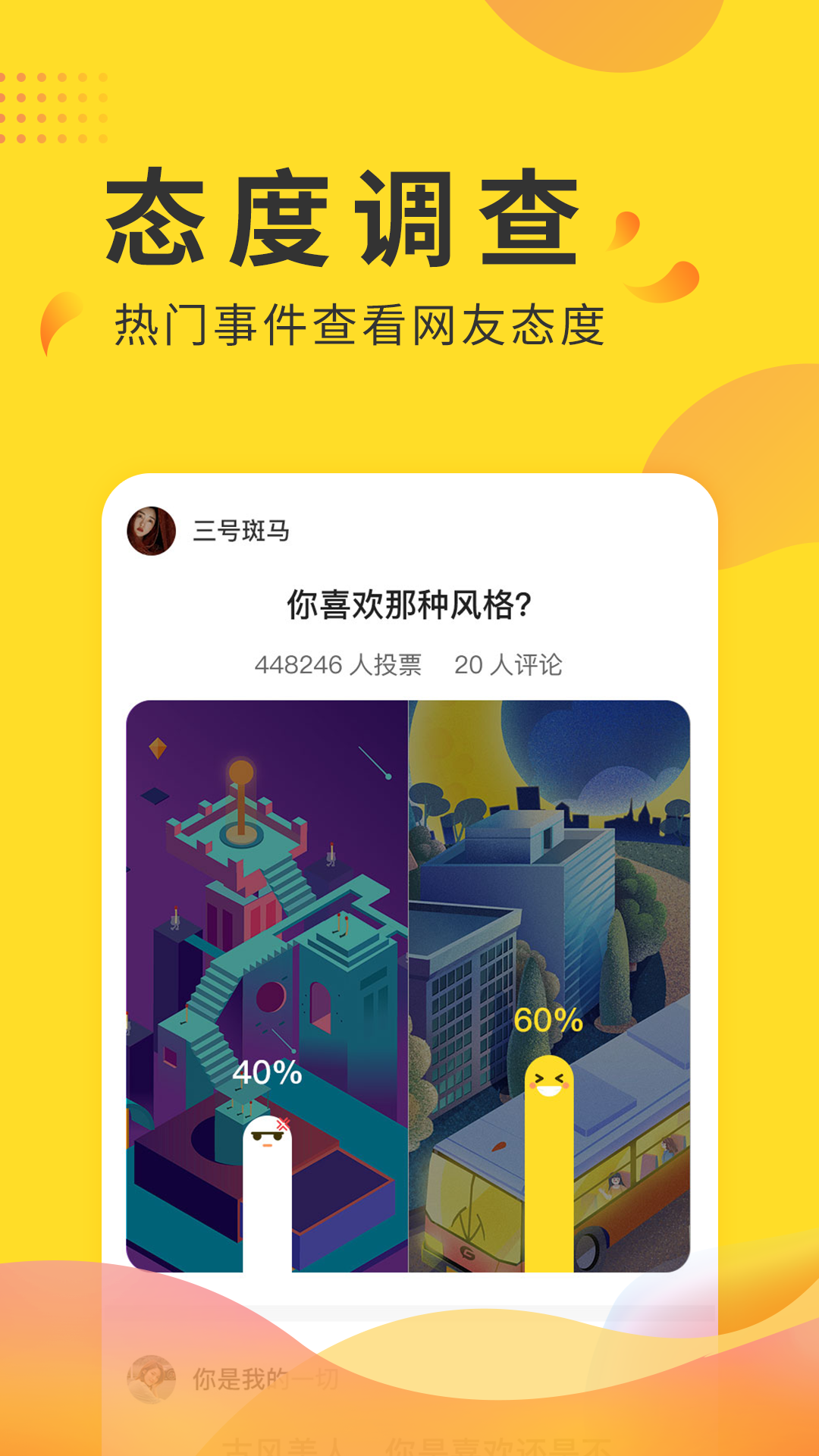
Task: Expand the poll card to full view
Action: click(409, 872)
